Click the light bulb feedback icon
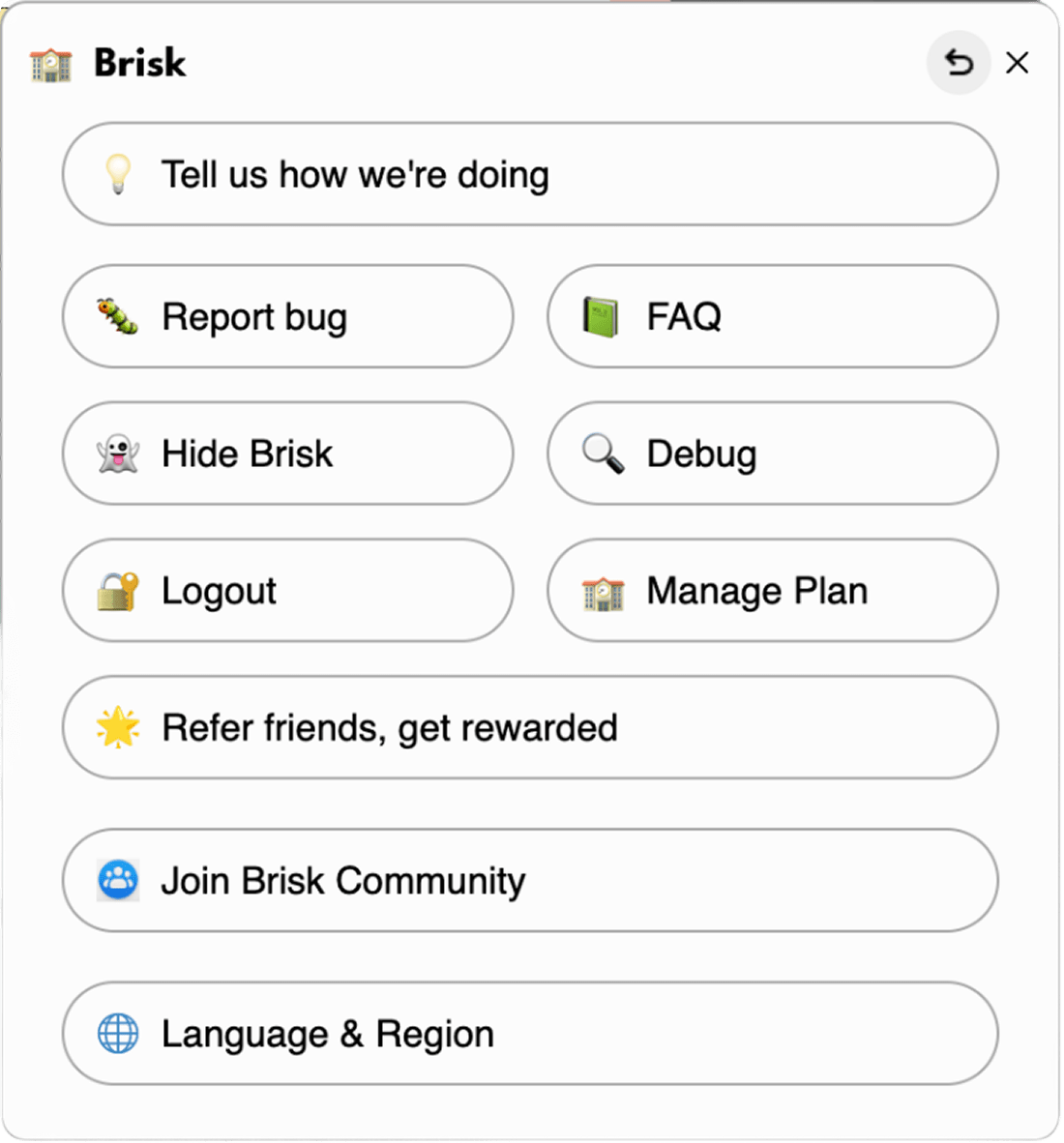Image resolution: width=1064 pixels, height=1143 pixels. (118, 175)
